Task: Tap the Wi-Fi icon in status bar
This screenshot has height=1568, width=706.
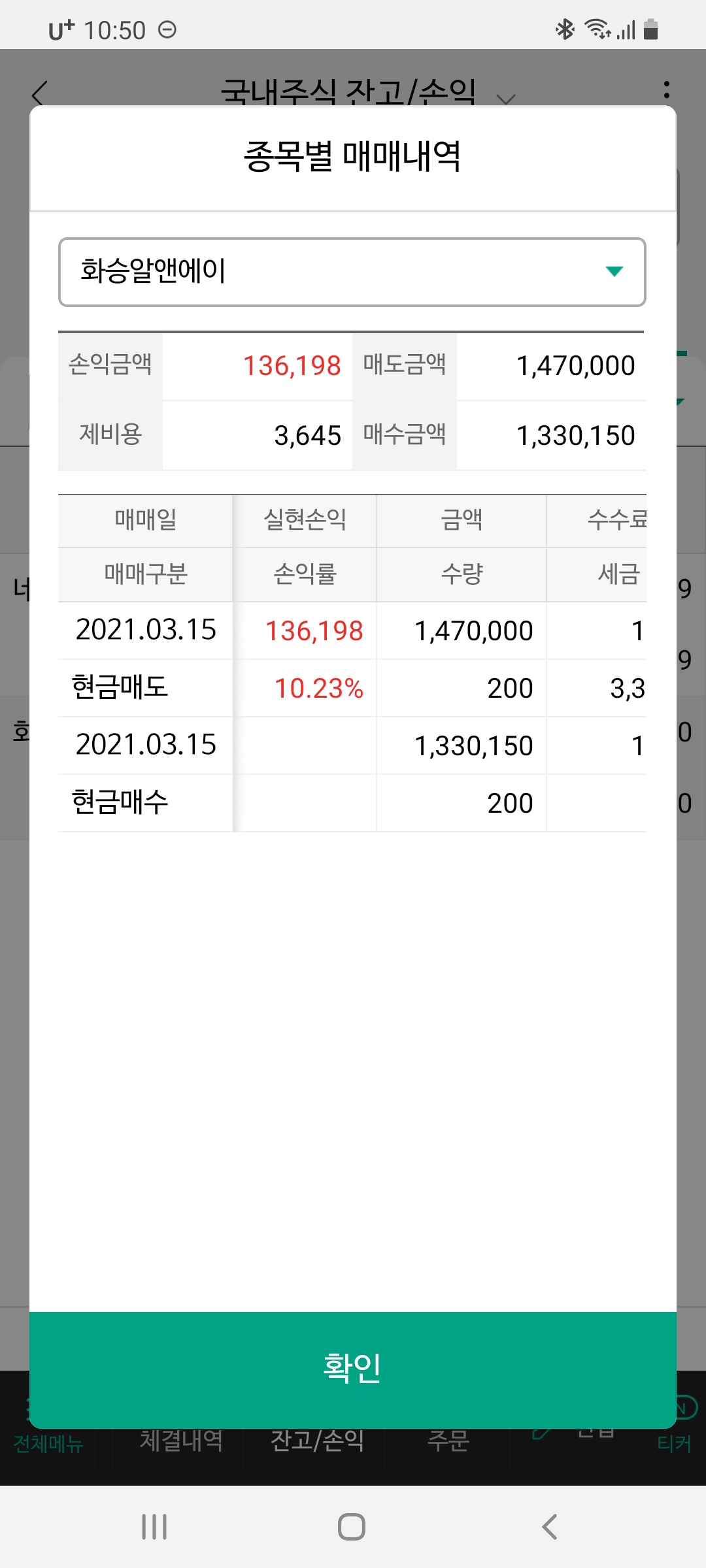Action: pyautogui.click(x=597, y=29)
